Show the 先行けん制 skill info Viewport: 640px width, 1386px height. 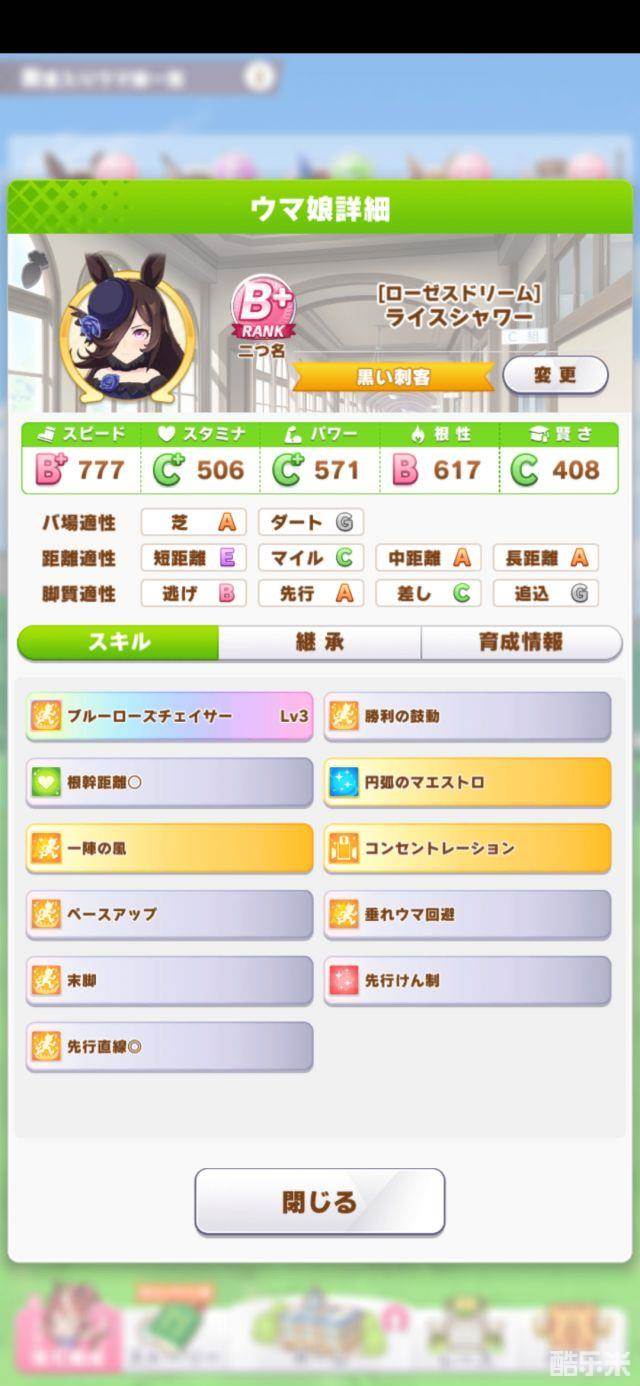pyautogui.click(x=467, y=980)
